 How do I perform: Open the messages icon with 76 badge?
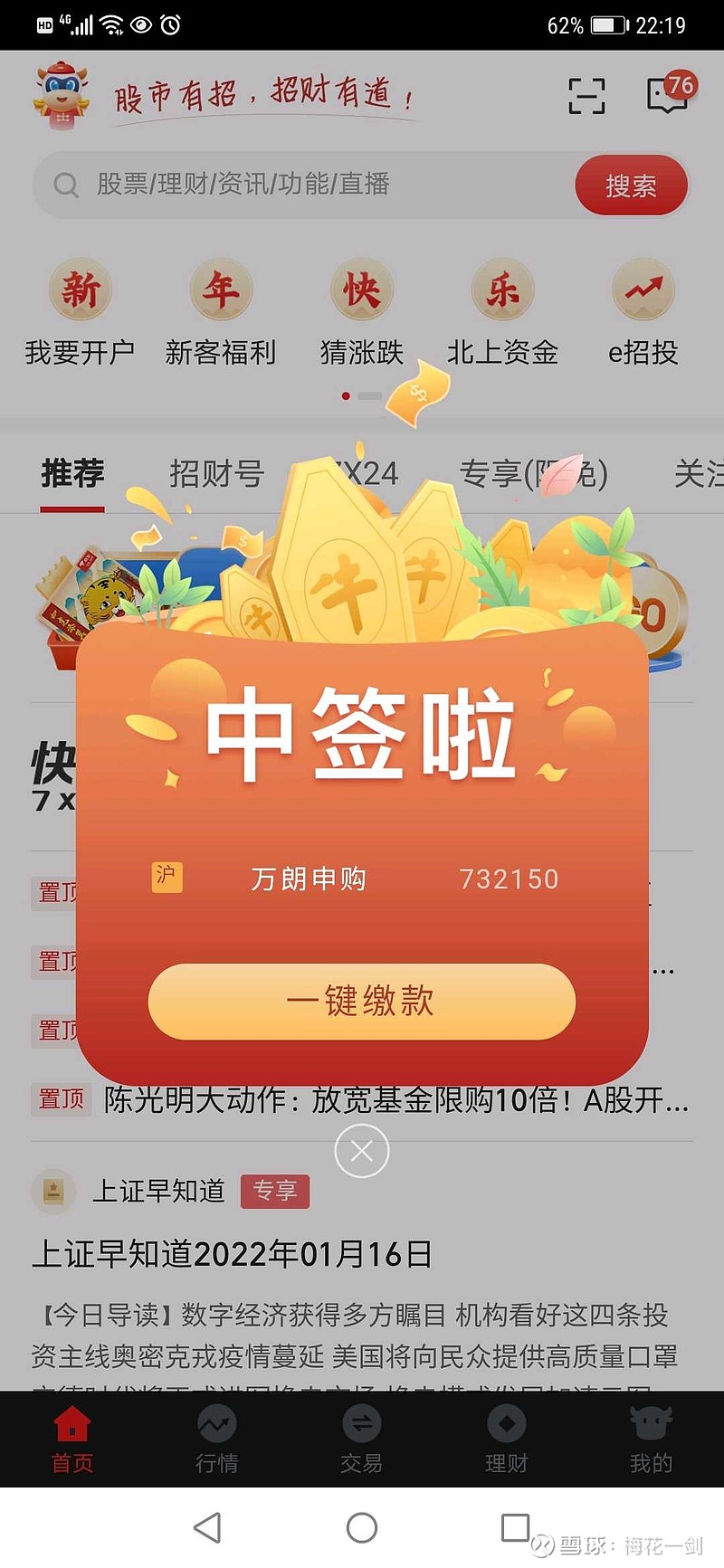pyautogui.click(x=667, y=94)
